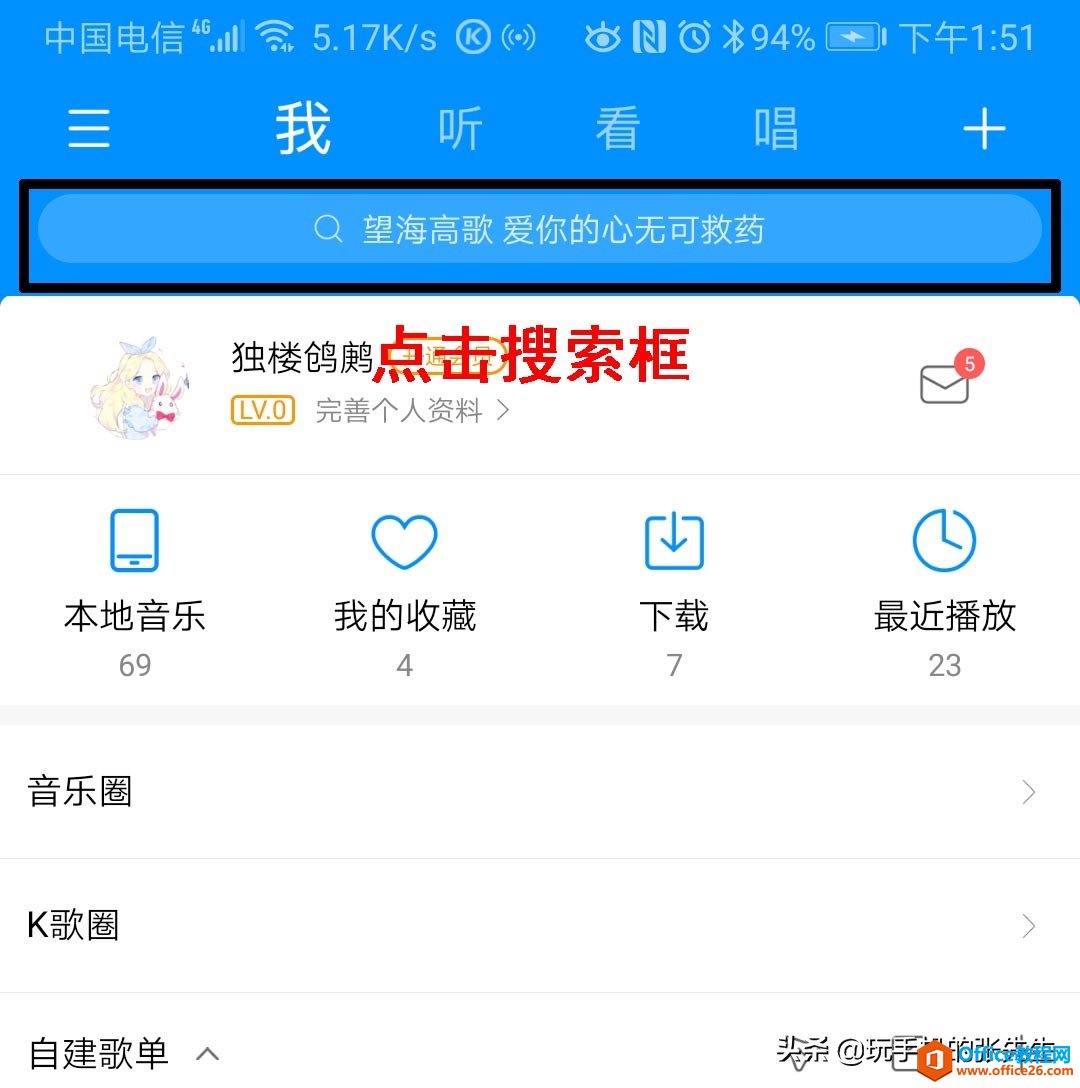Tap the plus icon in top bar
This screenshot has width=1080, height=1088.
pos(984,130)
